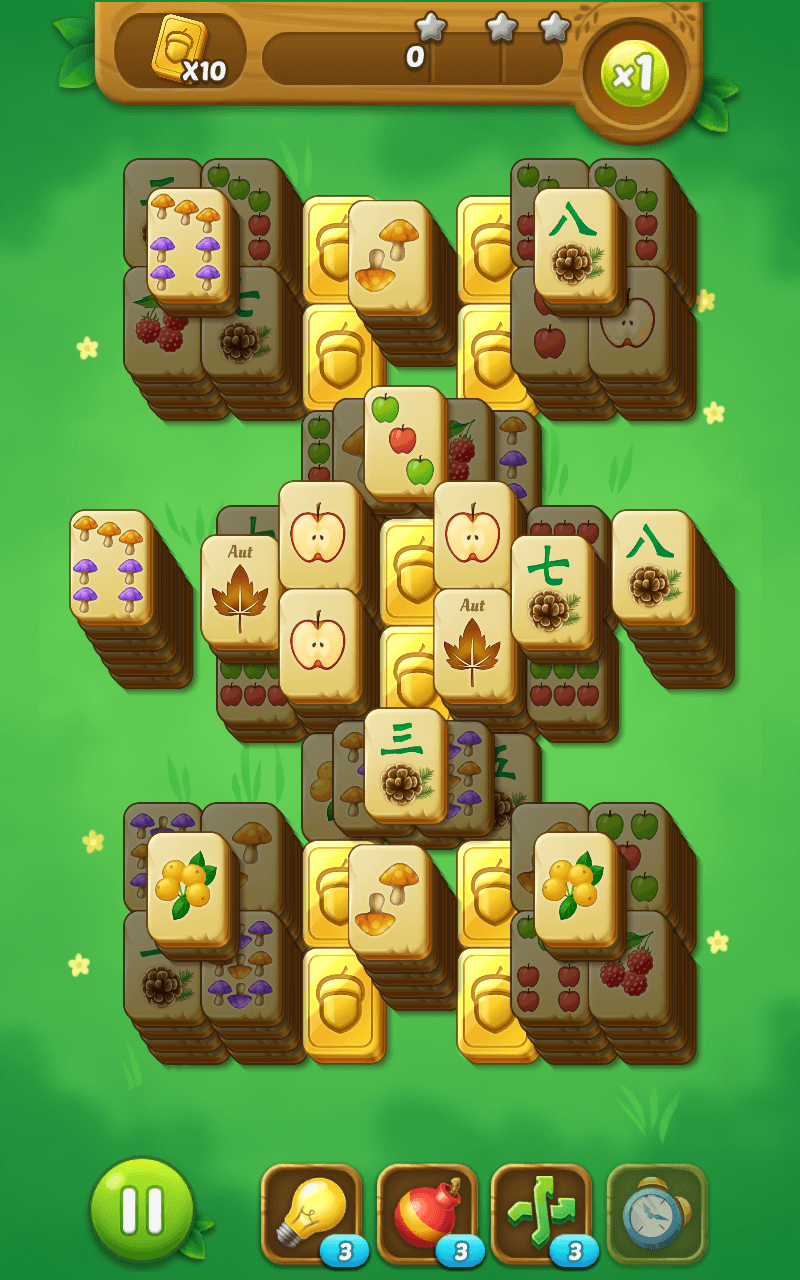Pick the three pinecone tile
This screenshot has height=1280, width=800.
coord(404,762)
